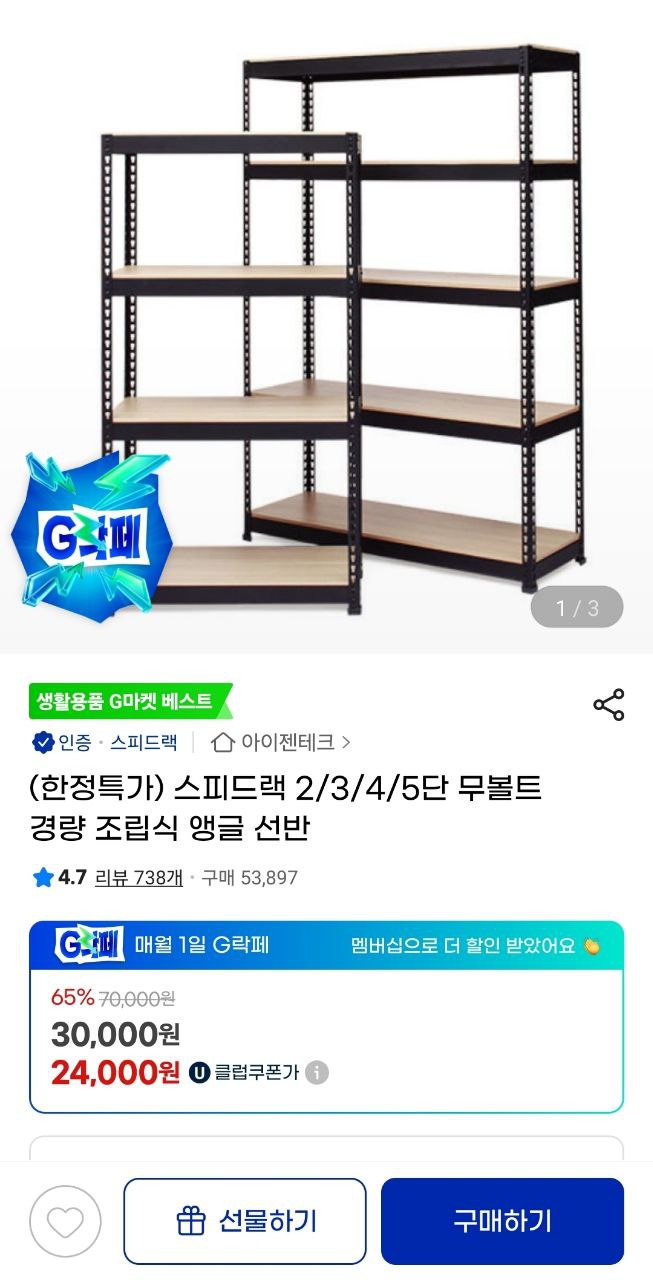Open the 매월 1일 G락페 membership banner

coord(326,945)
